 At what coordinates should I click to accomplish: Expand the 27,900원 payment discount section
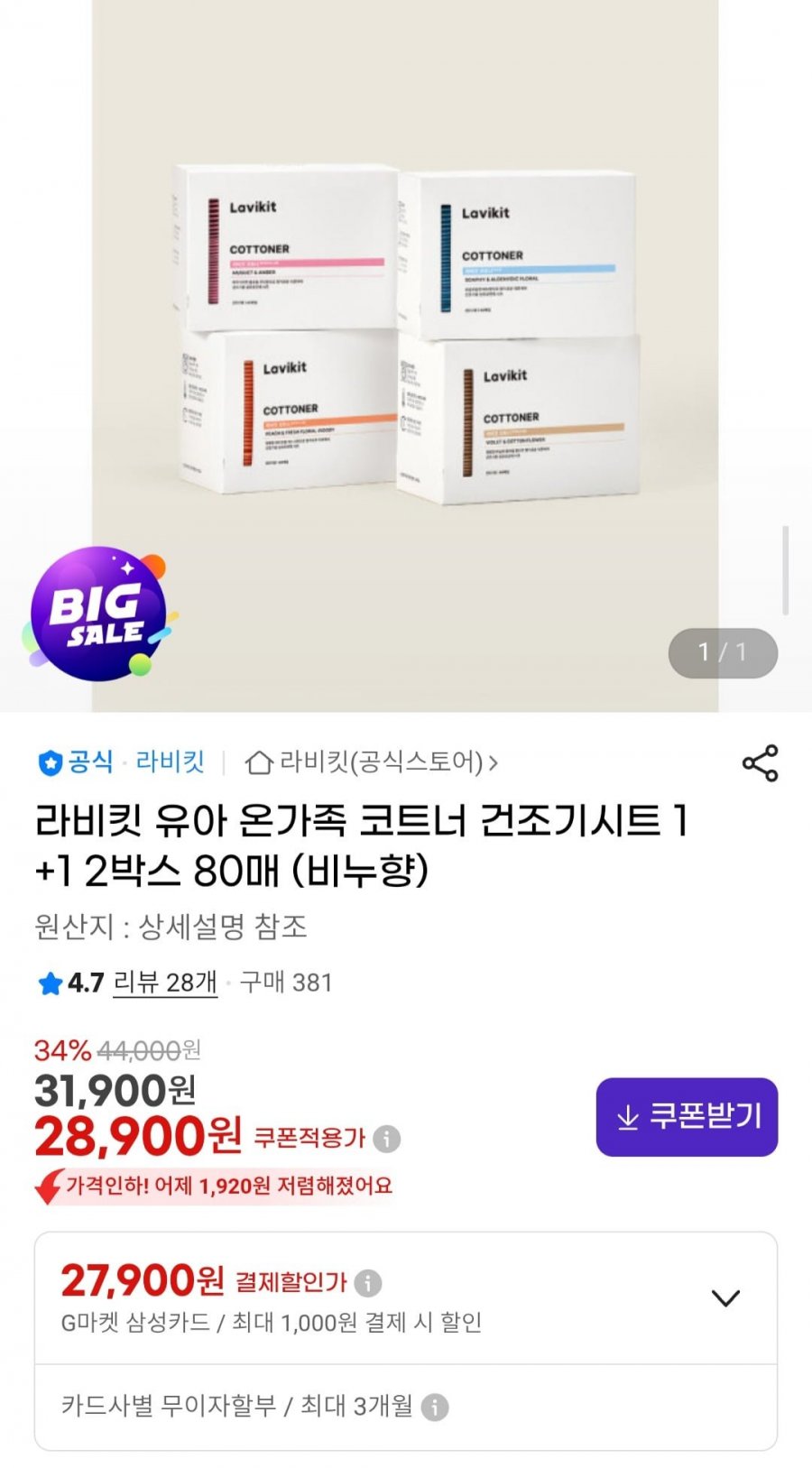coord(724,1297)
